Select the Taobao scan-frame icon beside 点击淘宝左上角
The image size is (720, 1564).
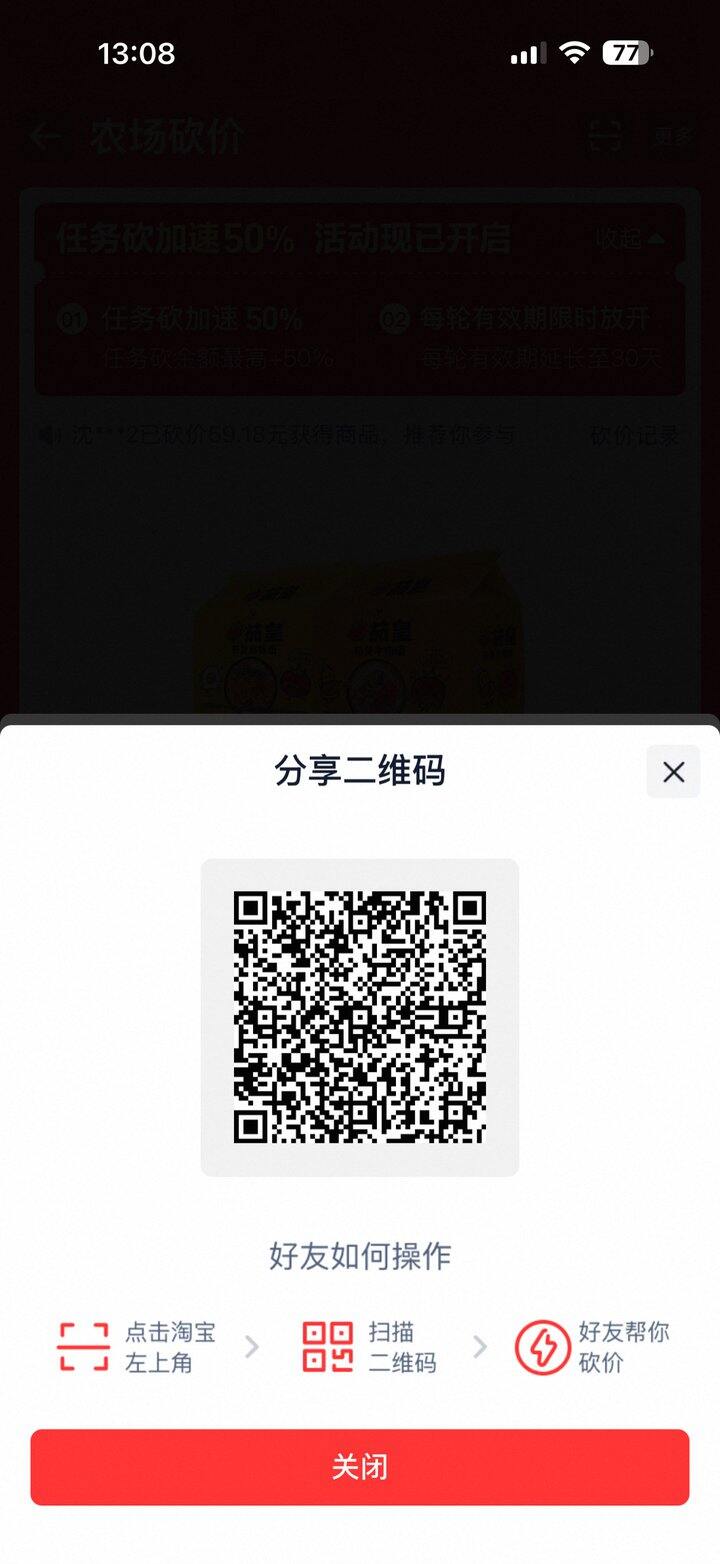(85, 1346)
